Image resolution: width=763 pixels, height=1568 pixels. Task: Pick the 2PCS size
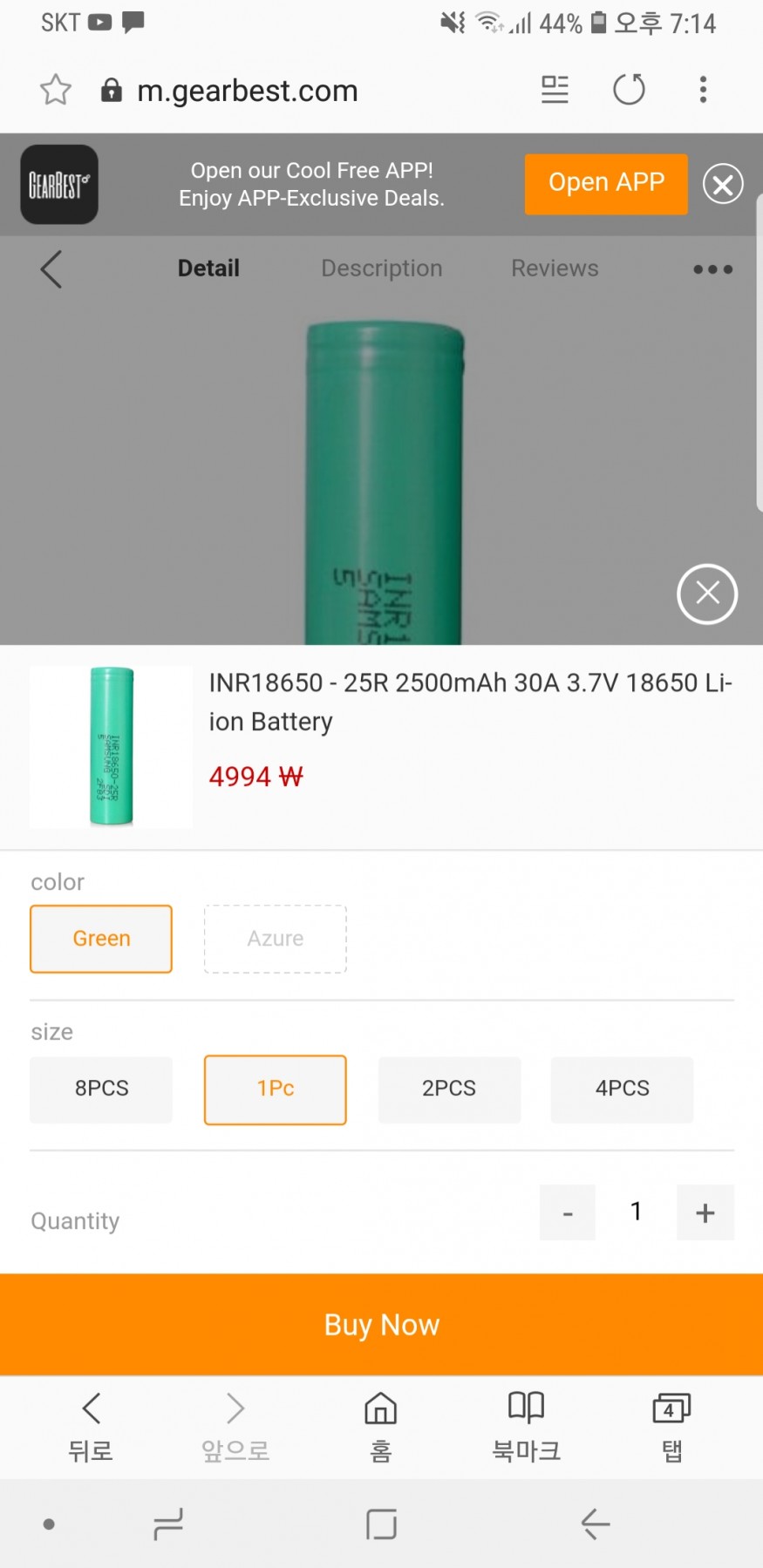click(x=449, y=1089)
